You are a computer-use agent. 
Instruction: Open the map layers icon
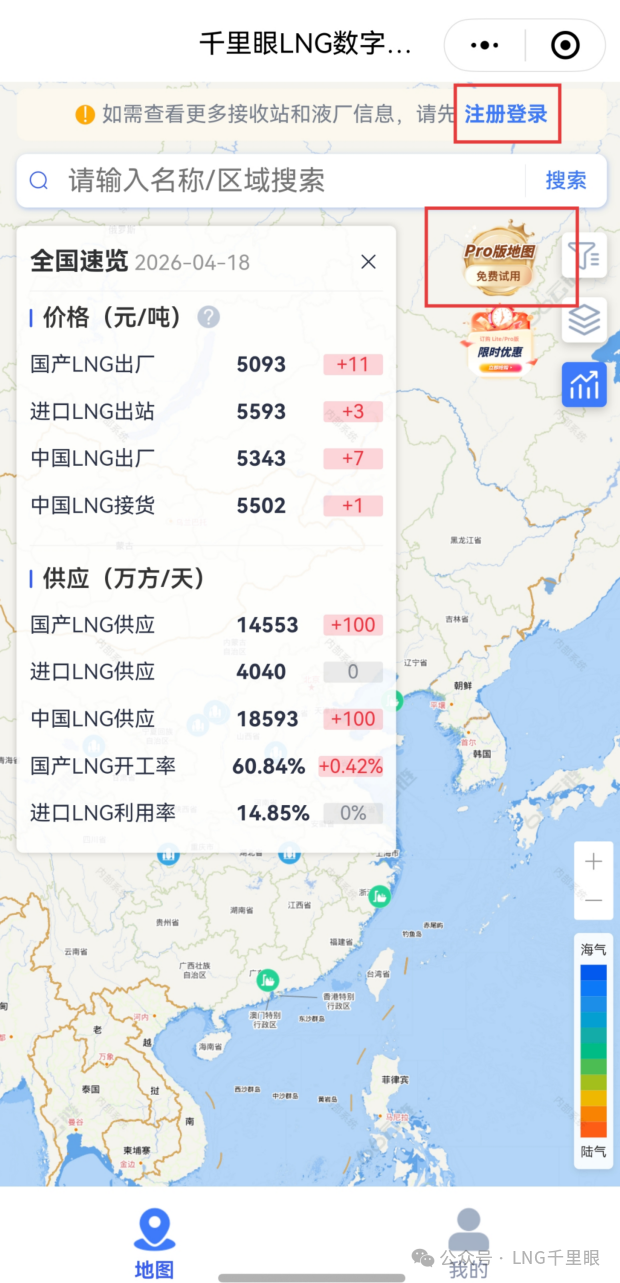[x=584, y=320]
